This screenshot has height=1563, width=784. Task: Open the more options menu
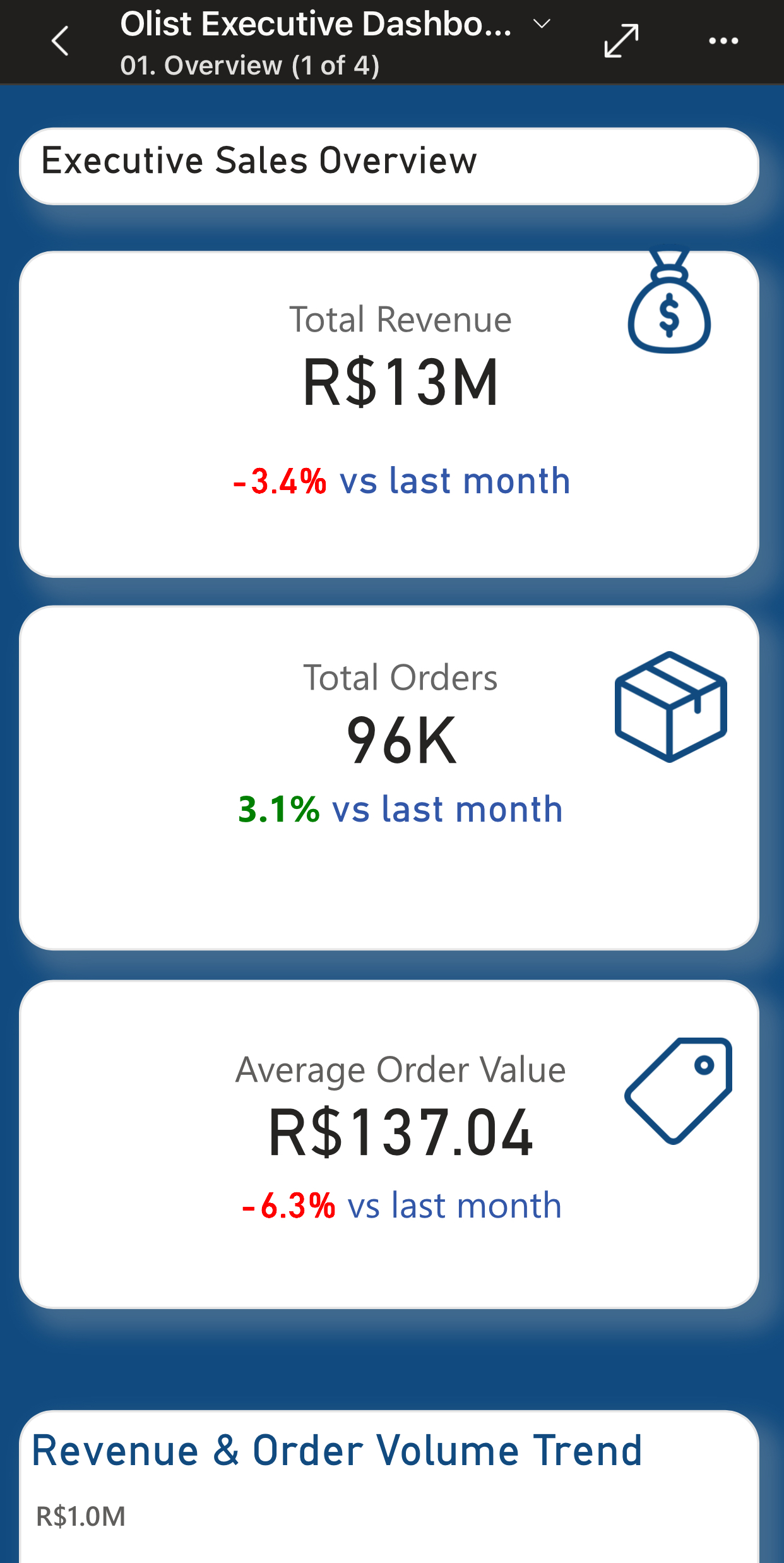tap(723, 42)
